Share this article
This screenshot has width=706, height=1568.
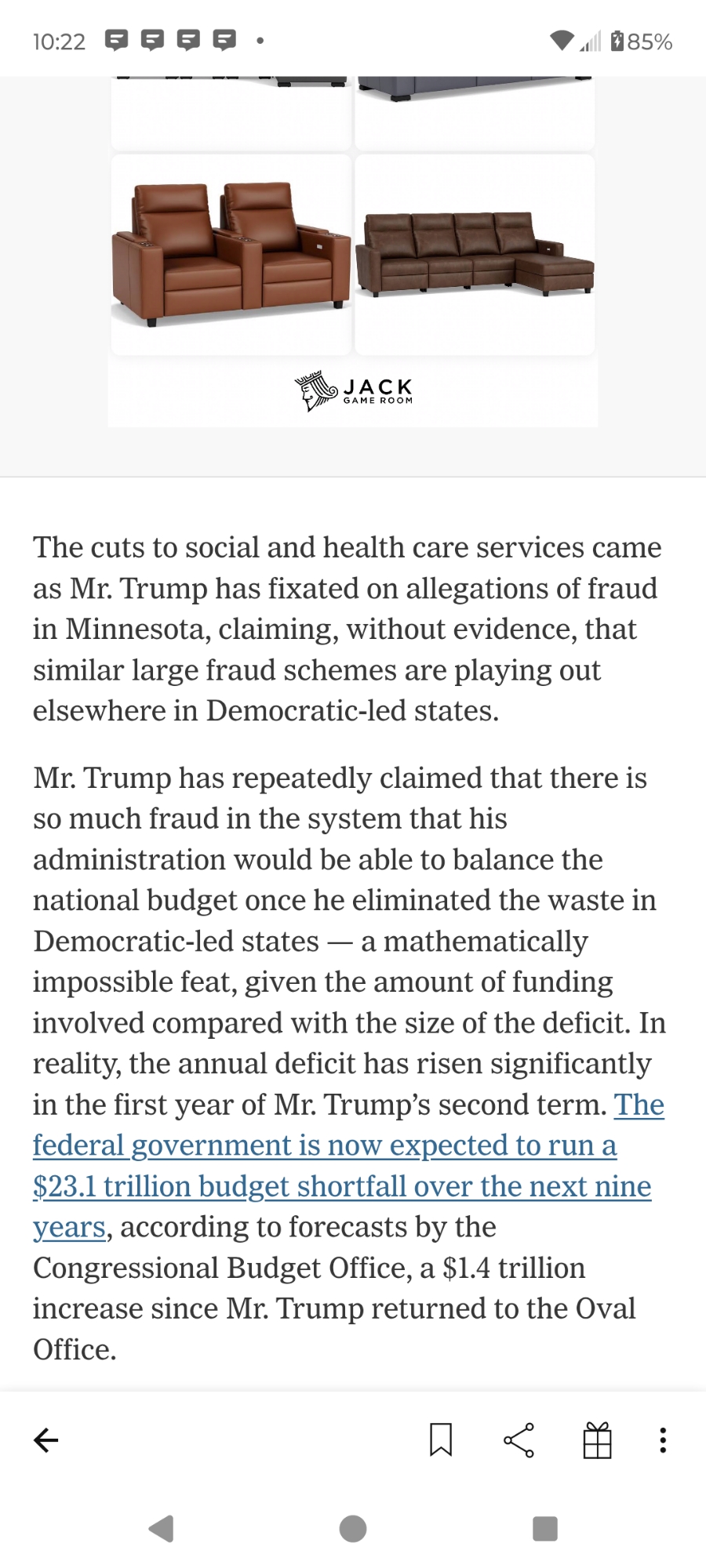coord(519,1440)
